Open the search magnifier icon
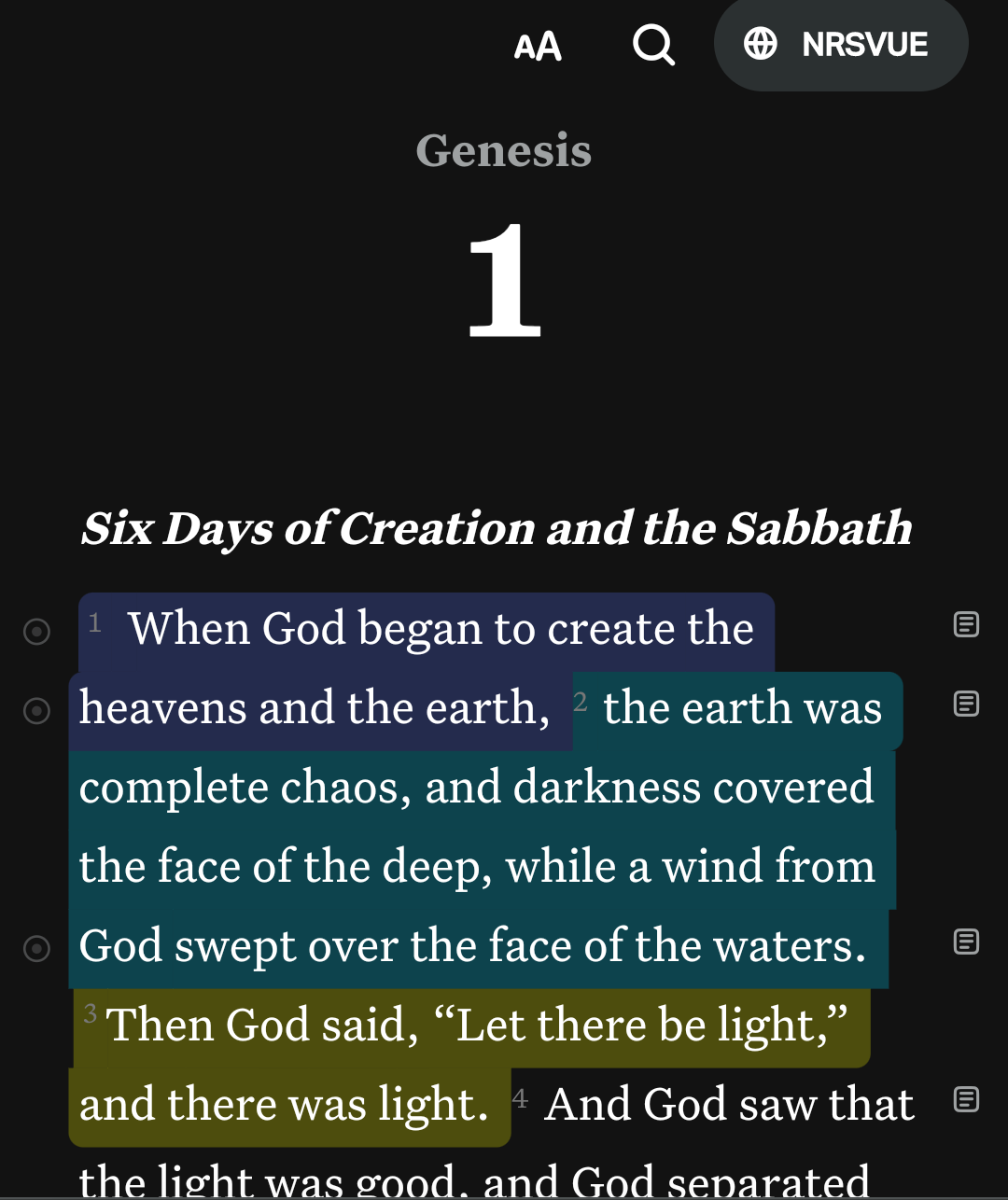Image resolution: width=1008 pixels, height=1200 pixels. (653, 44)
